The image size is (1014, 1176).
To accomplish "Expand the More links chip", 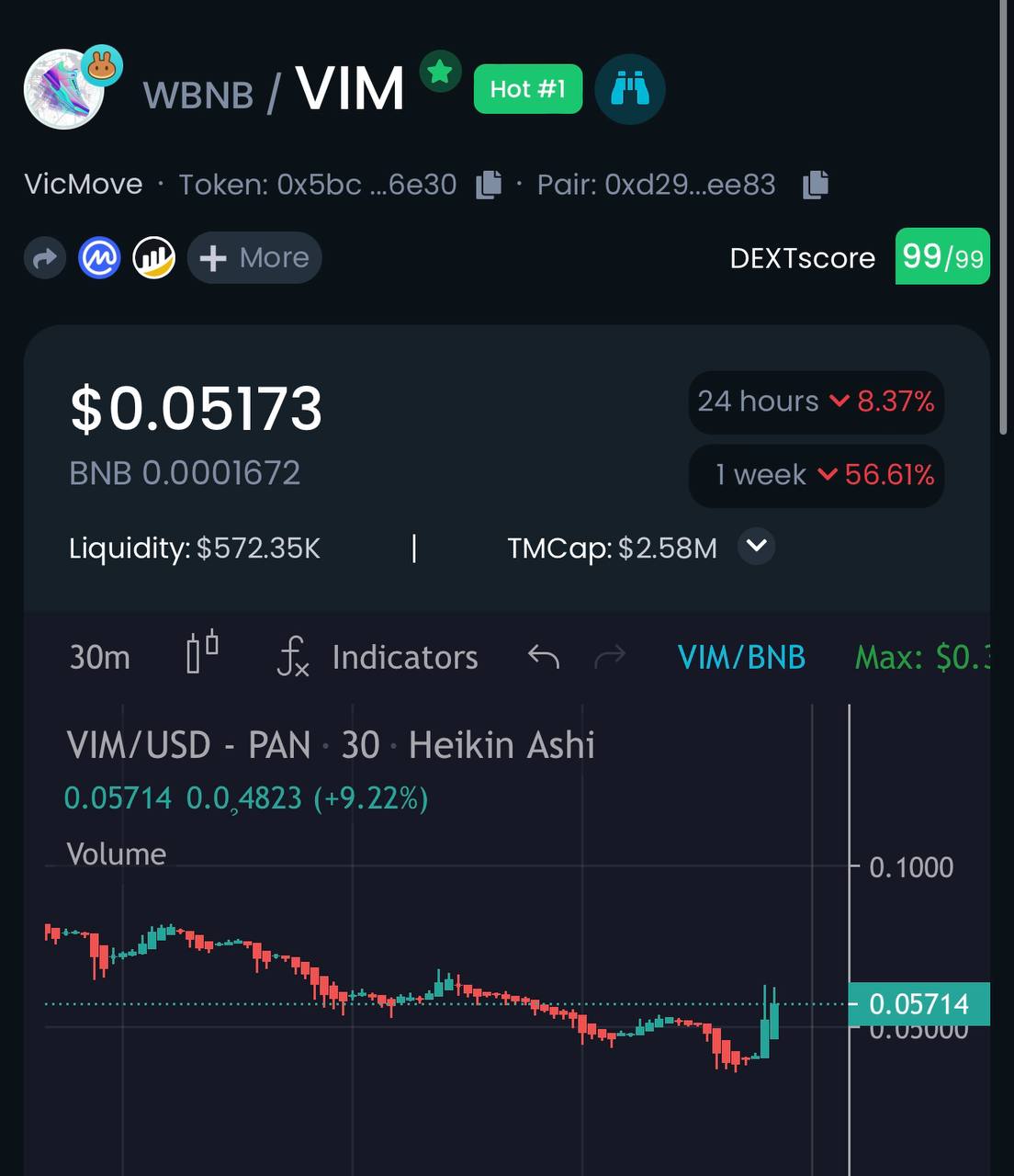I will [x=254, y=258].
